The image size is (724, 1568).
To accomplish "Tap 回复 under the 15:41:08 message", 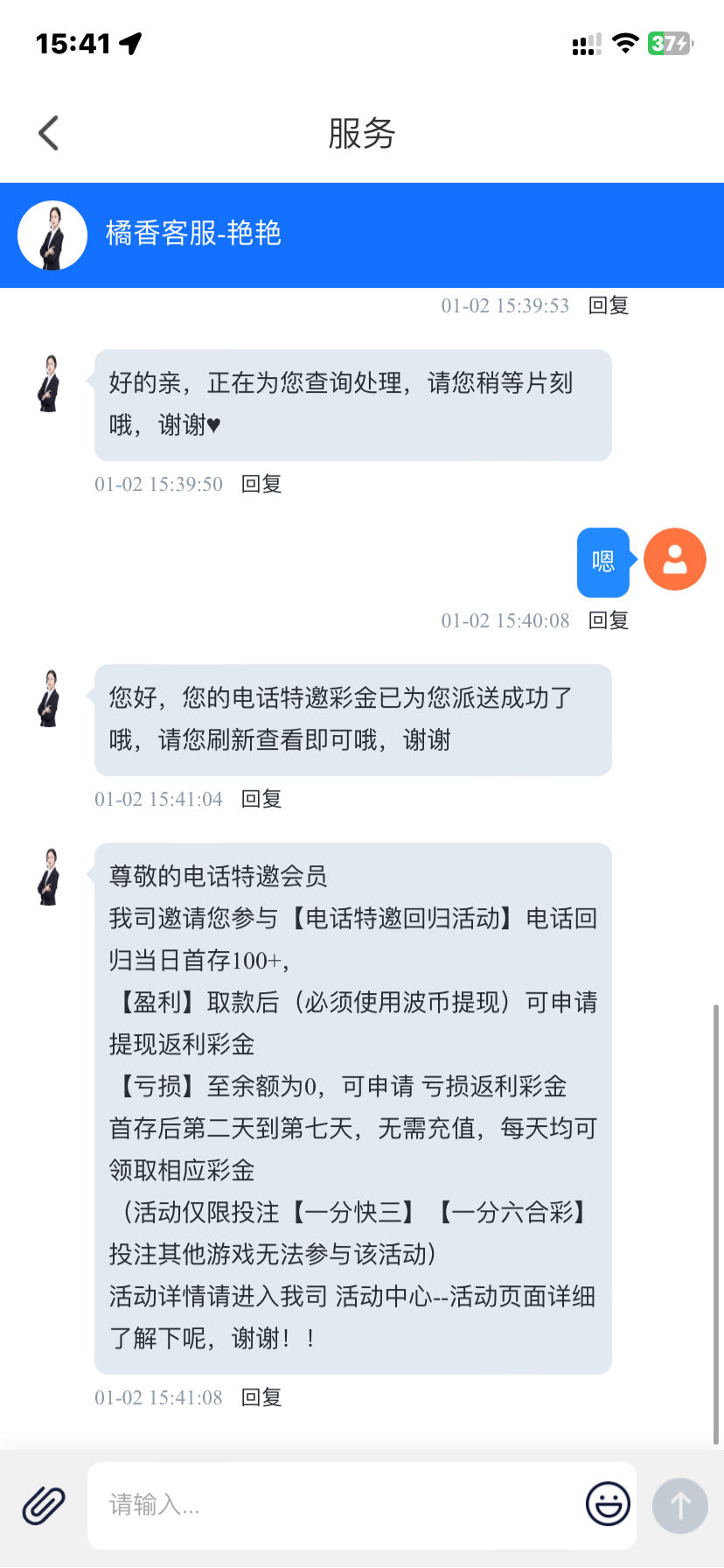I will 261,1397.
